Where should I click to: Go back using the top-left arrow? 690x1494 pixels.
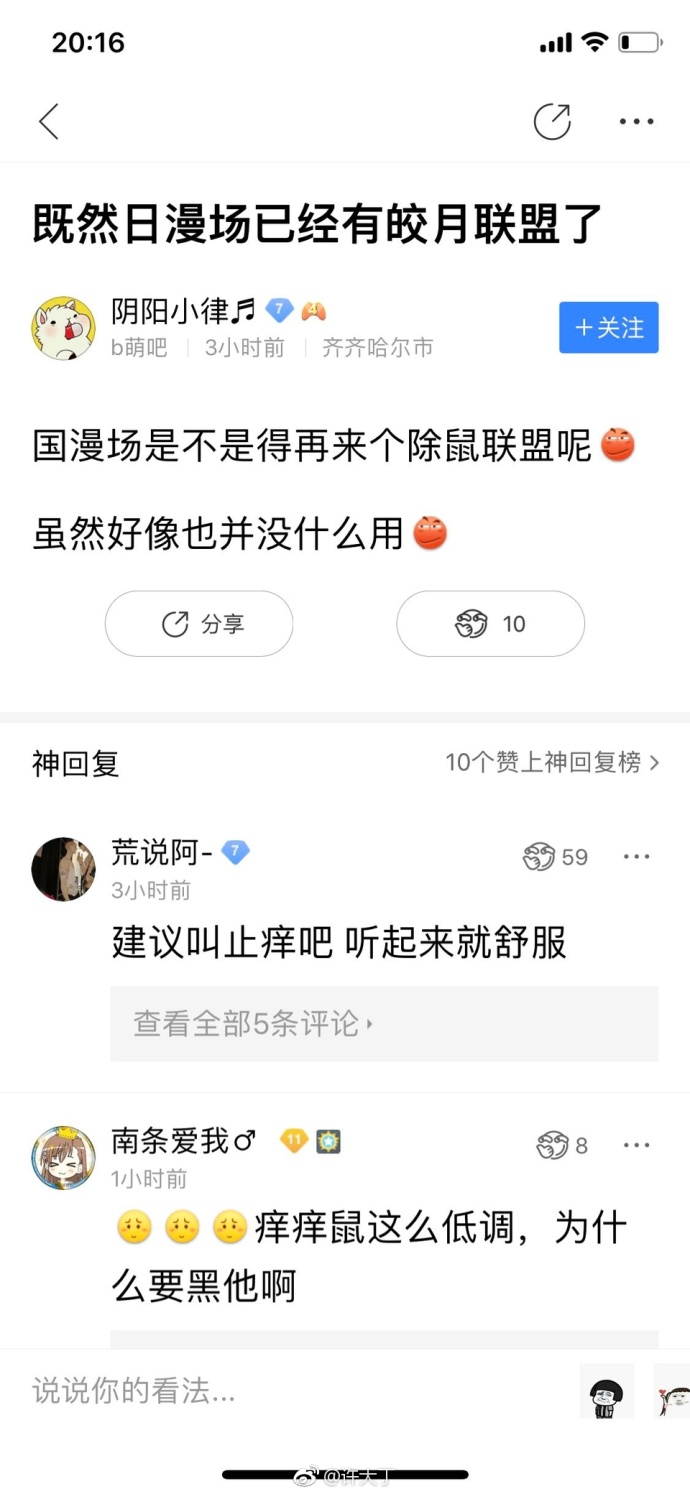[x=48, y=122]
